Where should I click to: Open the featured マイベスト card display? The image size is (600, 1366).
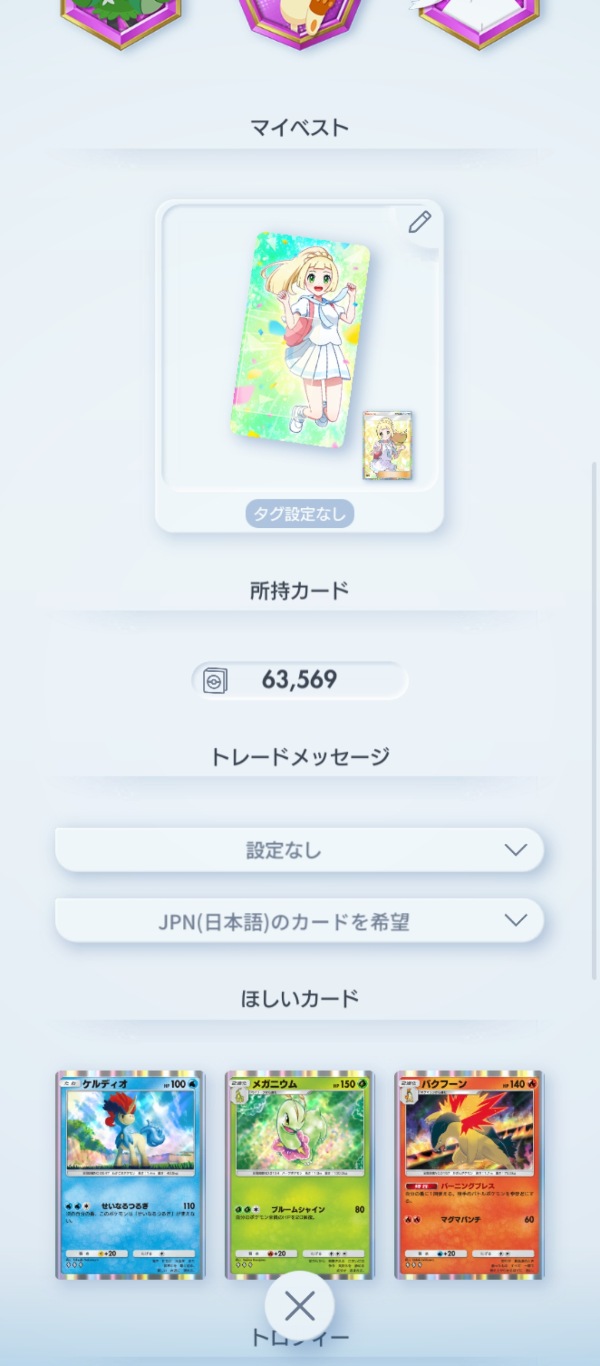[299, 345]
